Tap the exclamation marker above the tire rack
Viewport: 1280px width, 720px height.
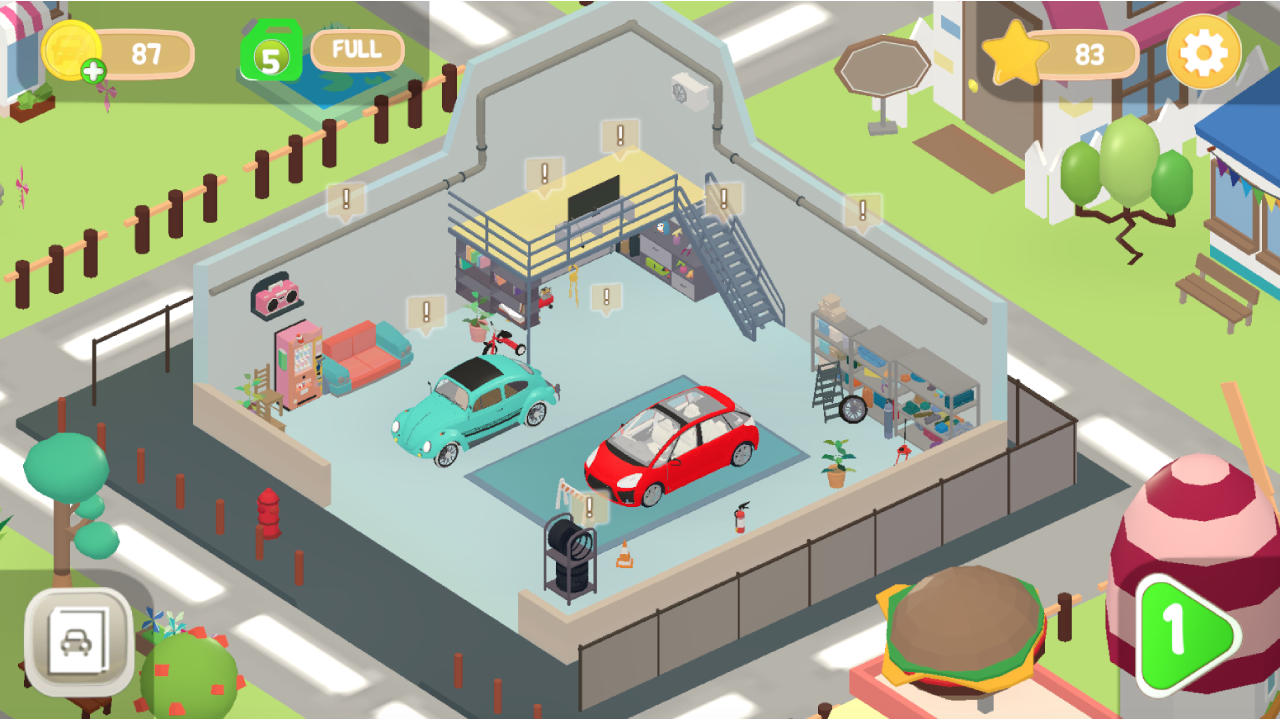[590, 508]
